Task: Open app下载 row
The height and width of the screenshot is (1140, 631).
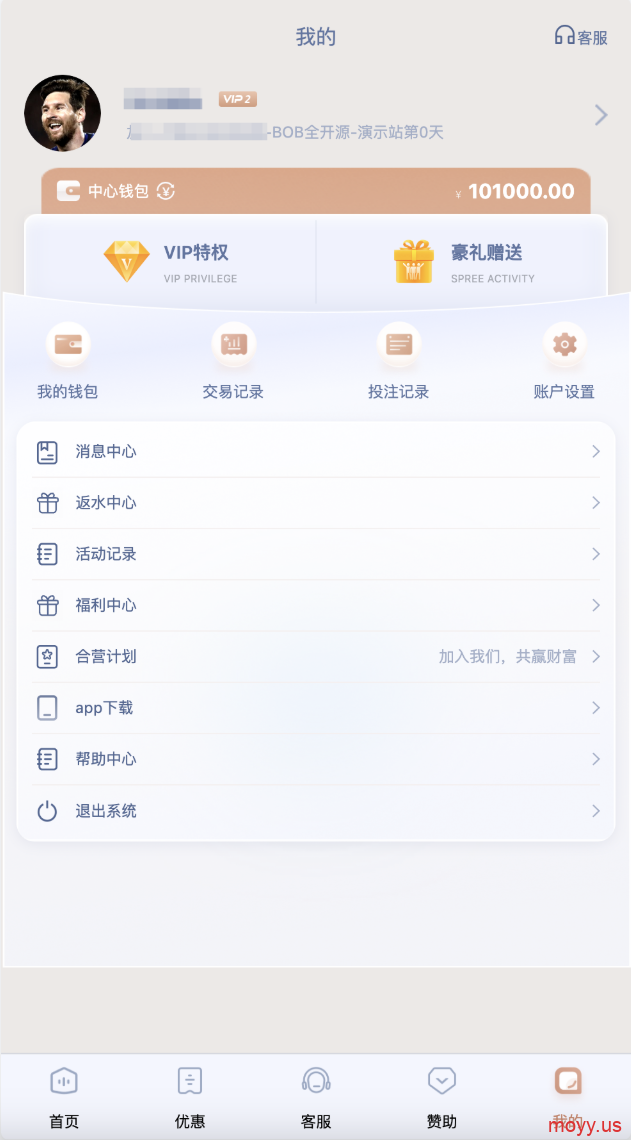Action: [316, 708]
